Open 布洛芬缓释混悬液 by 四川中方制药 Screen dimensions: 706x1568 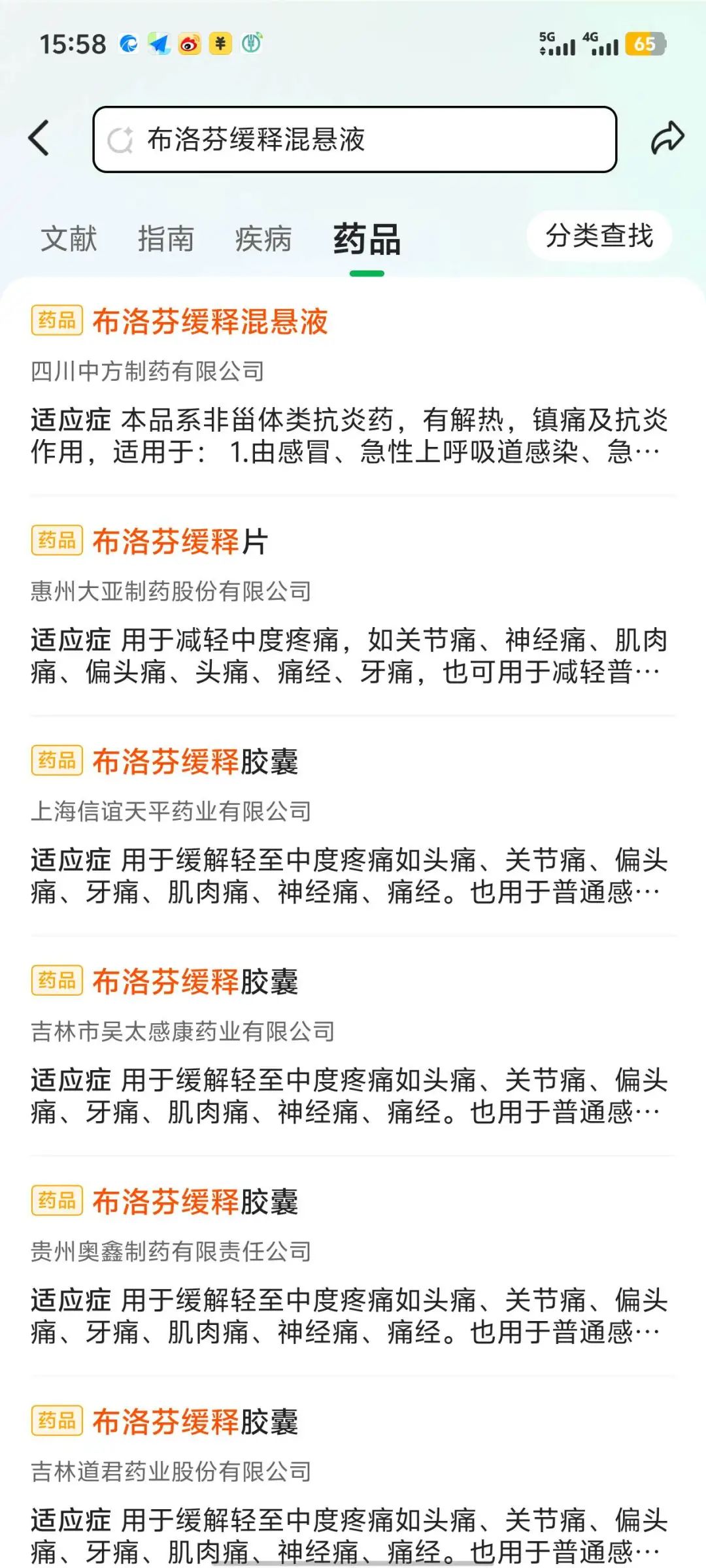click(x=210, y=322)
